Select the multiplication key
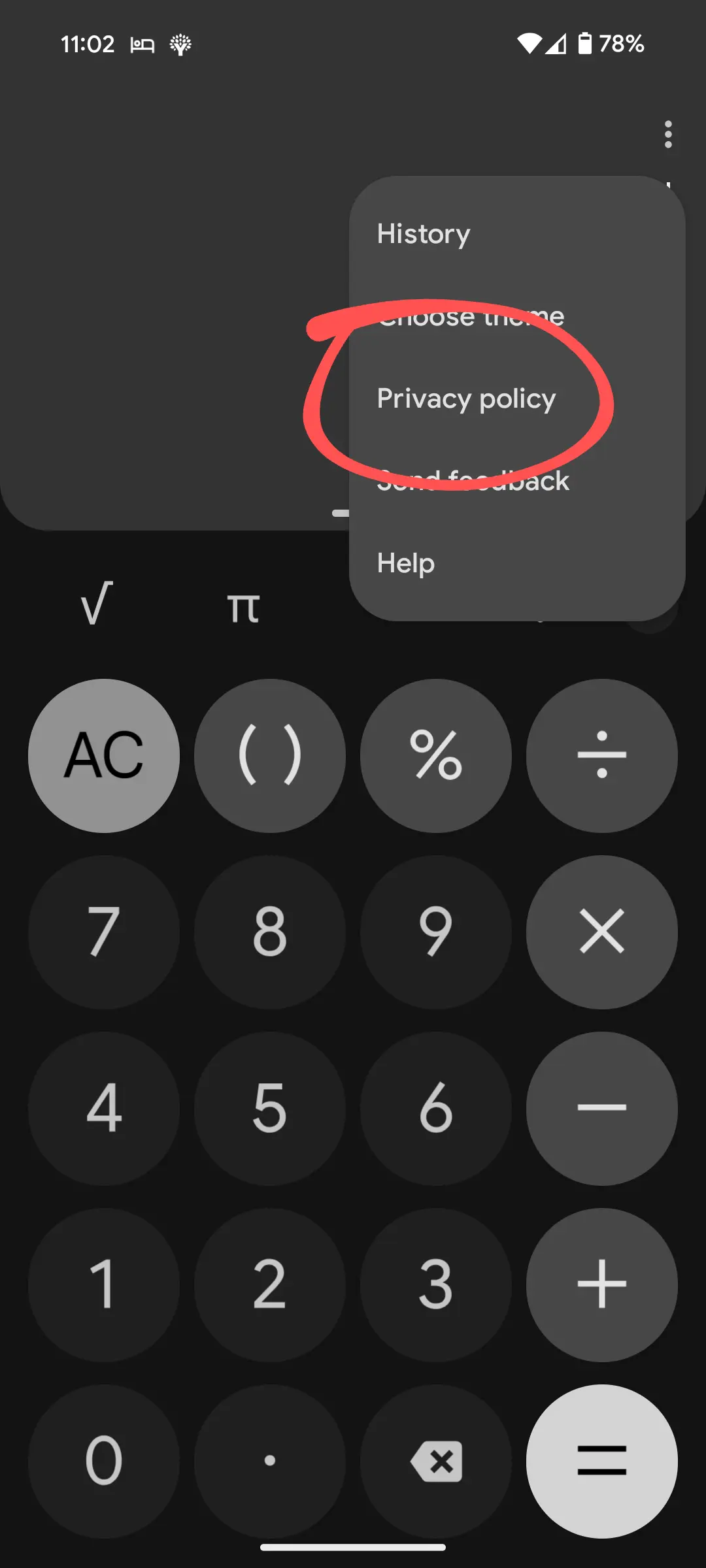Image resolution: width=706 pixels, height=1568 pixels. [602, 932]
